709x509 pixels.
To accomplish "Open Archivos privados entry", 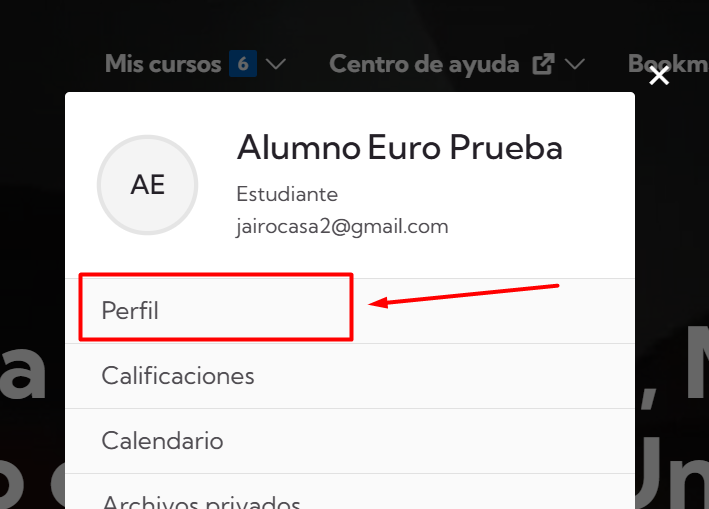I will pyautogui.click(x=200, y=500).
